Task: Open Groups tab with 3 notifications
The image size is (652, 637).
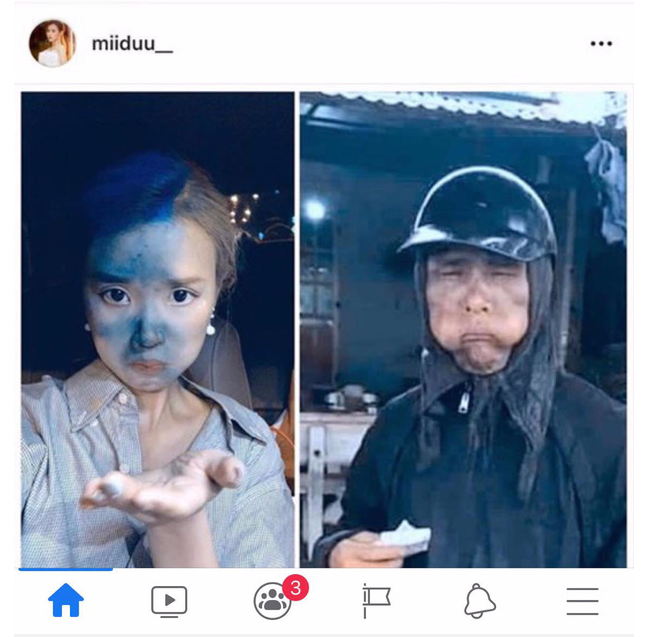Action: pyautogui.click(x=273, y=600)
